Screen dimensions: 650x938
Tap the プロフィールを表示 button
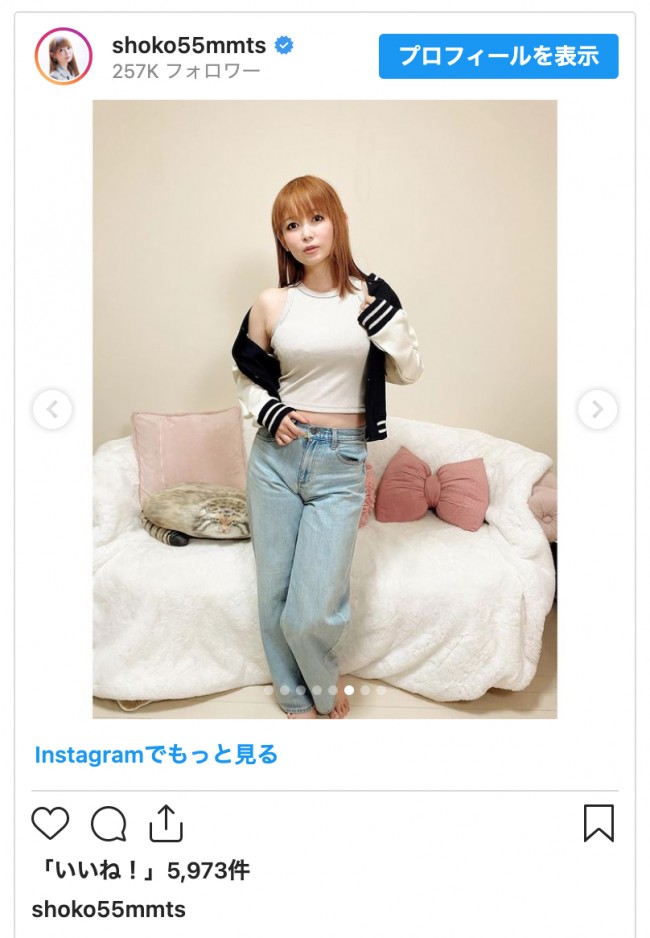point(498,56)
